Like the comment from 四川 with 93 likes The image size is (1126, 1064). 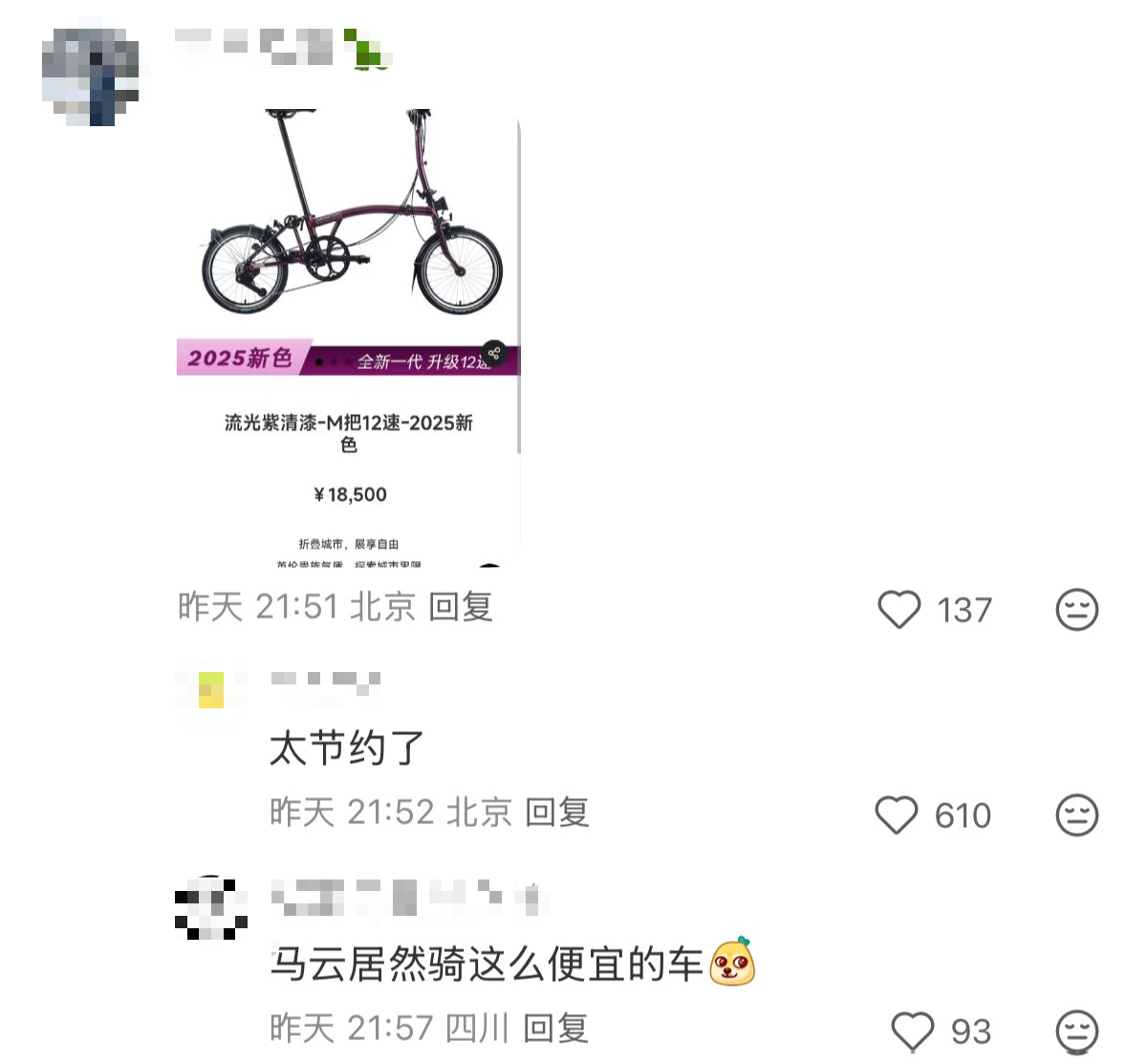912,1031
